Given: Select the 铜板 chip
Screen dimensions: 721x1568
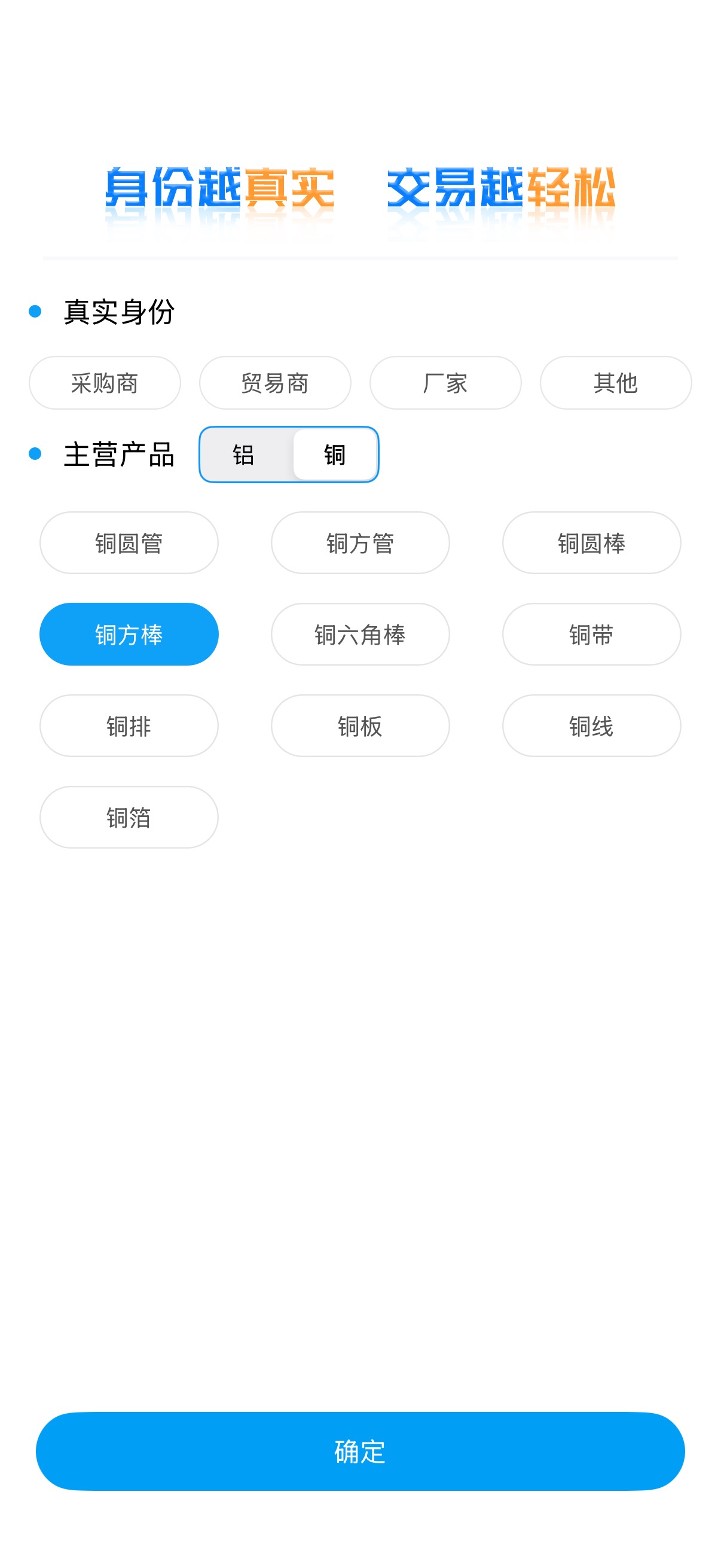Looking at the screenshot, I should 360,725.
